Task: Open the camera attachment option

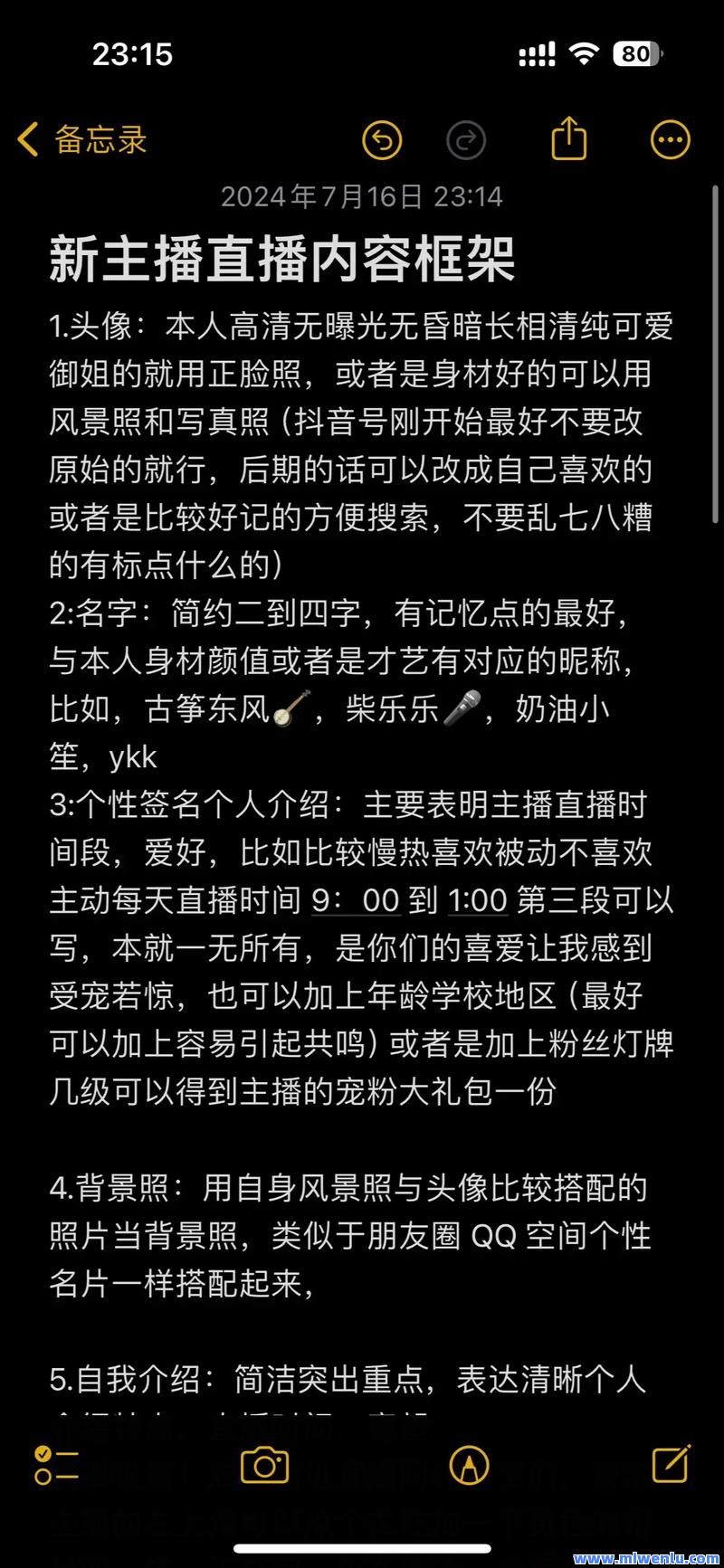Action: [x=264, y=1465]
